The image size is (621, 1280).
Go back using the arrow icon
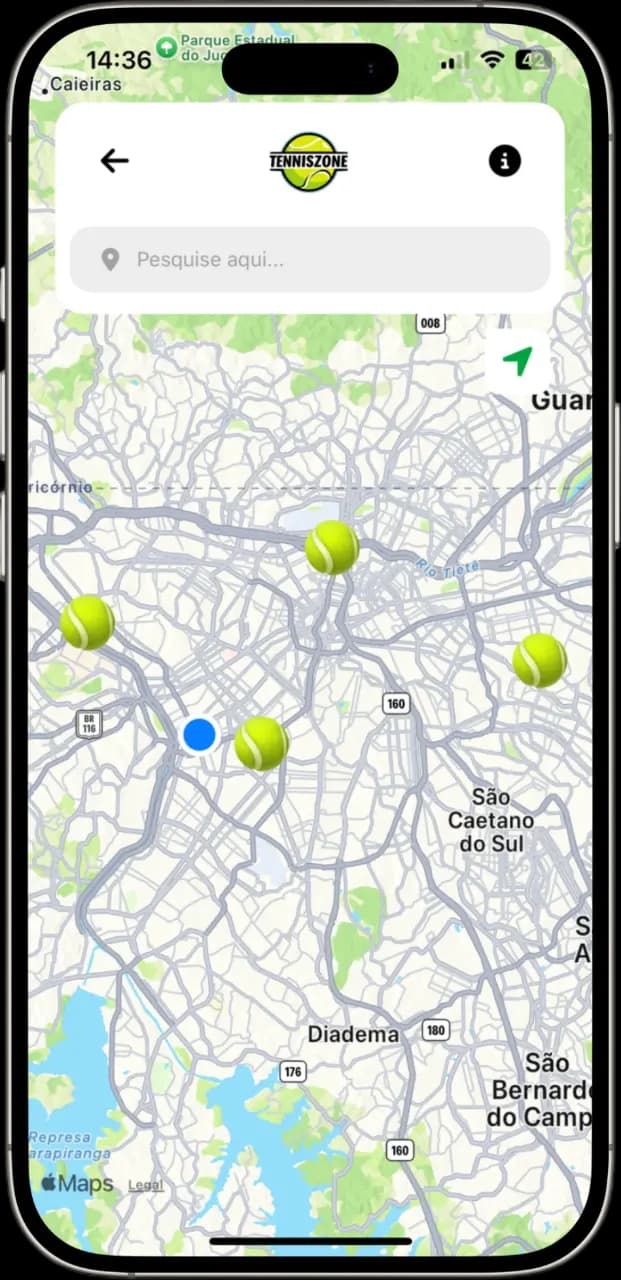pyautogui.click(x=115, y=160)
